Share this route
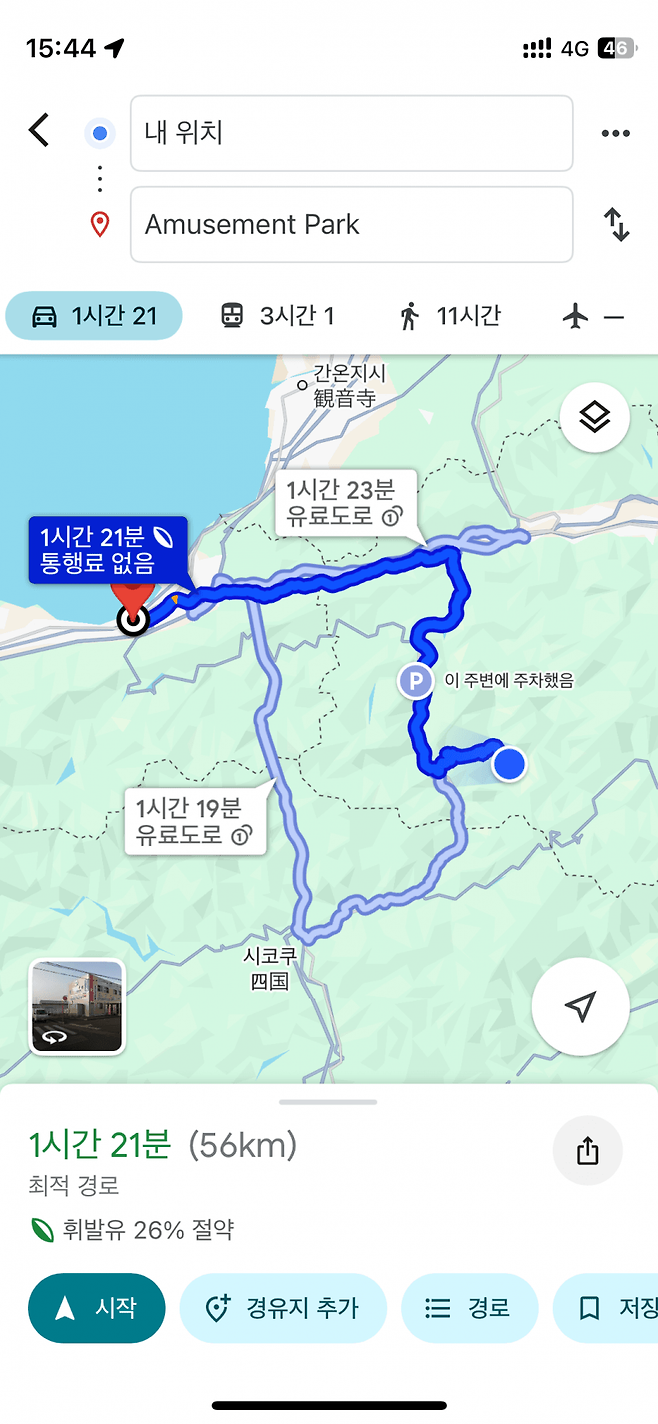The image size is (658, 1424). (587, 1151)
